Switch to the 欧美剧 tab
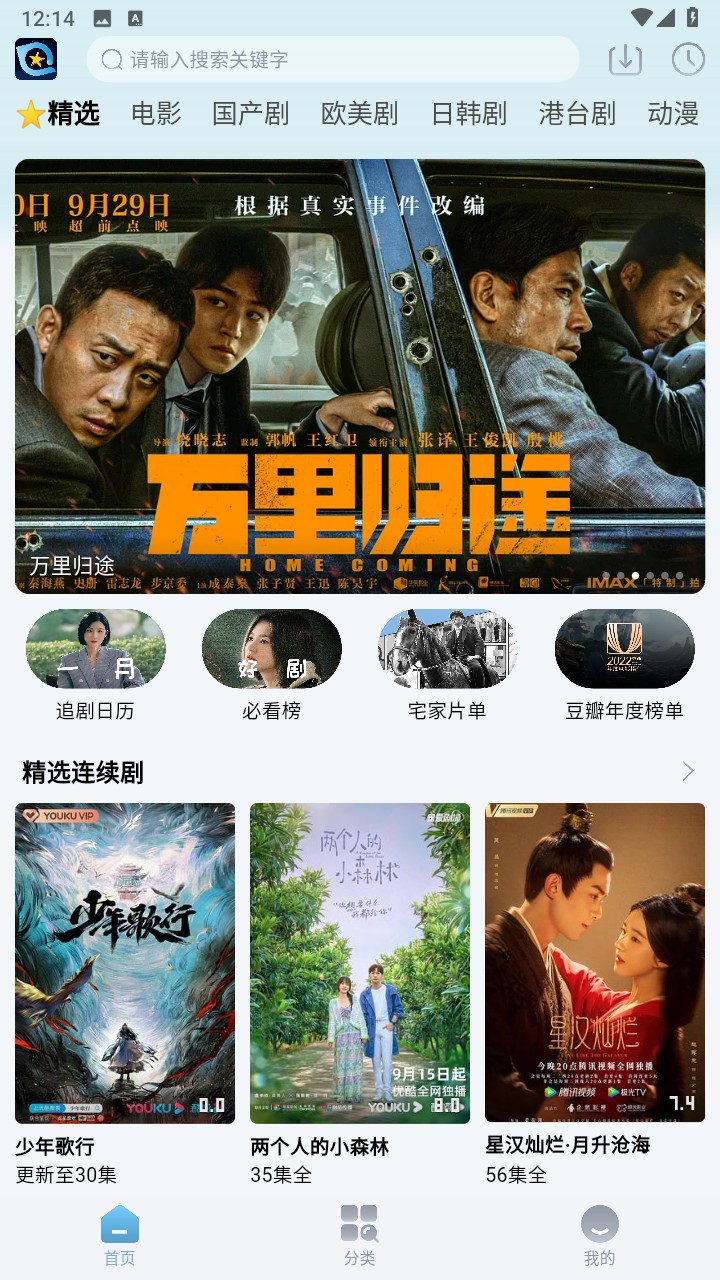This screenshot has height=1280, width=720. pyautogui.click(x=359, y=114)
